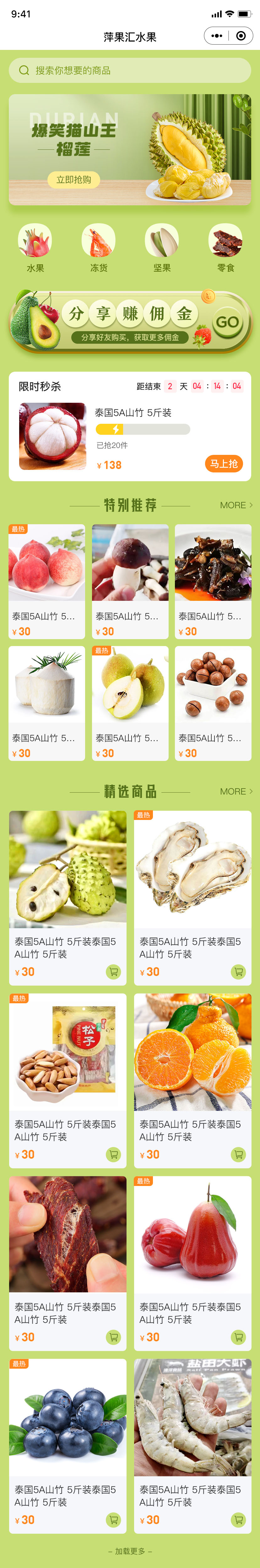The width and height of the screenshot is (260, 1568).
Task: Open the shrimp product card
Action: pos(192,1445)
